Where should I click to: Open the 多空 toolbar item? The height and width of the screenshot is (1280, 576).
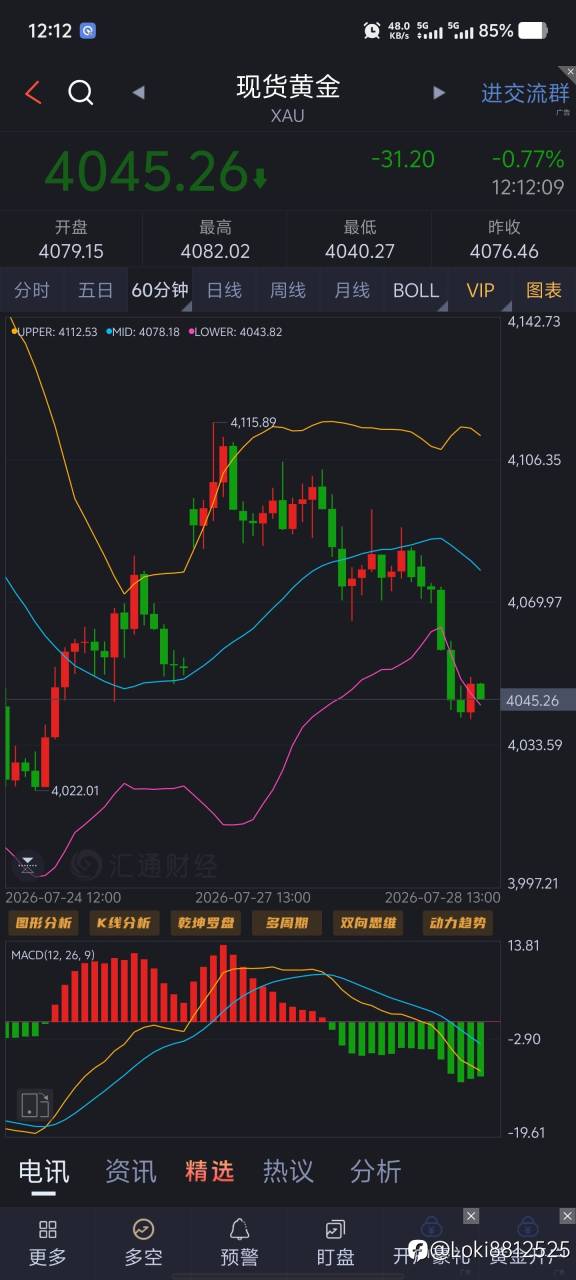click(144, 1241)
